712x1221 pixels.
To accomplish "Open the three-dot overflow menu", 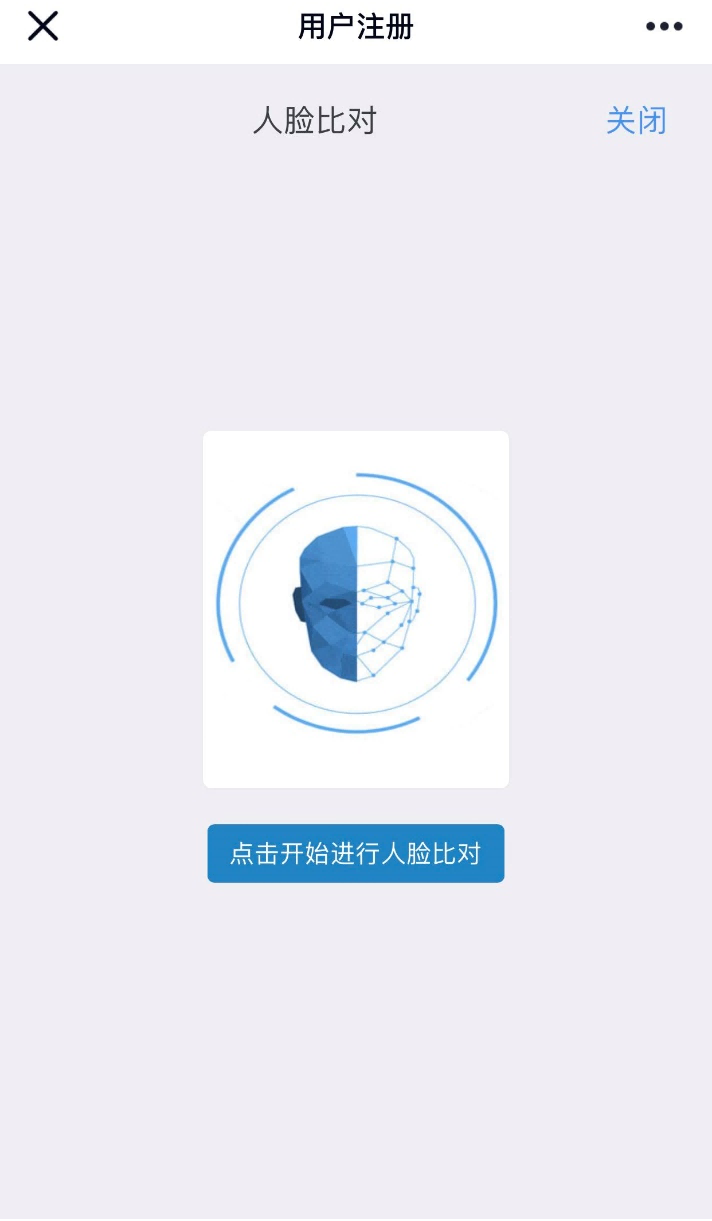I will click(x=664, y=27).
